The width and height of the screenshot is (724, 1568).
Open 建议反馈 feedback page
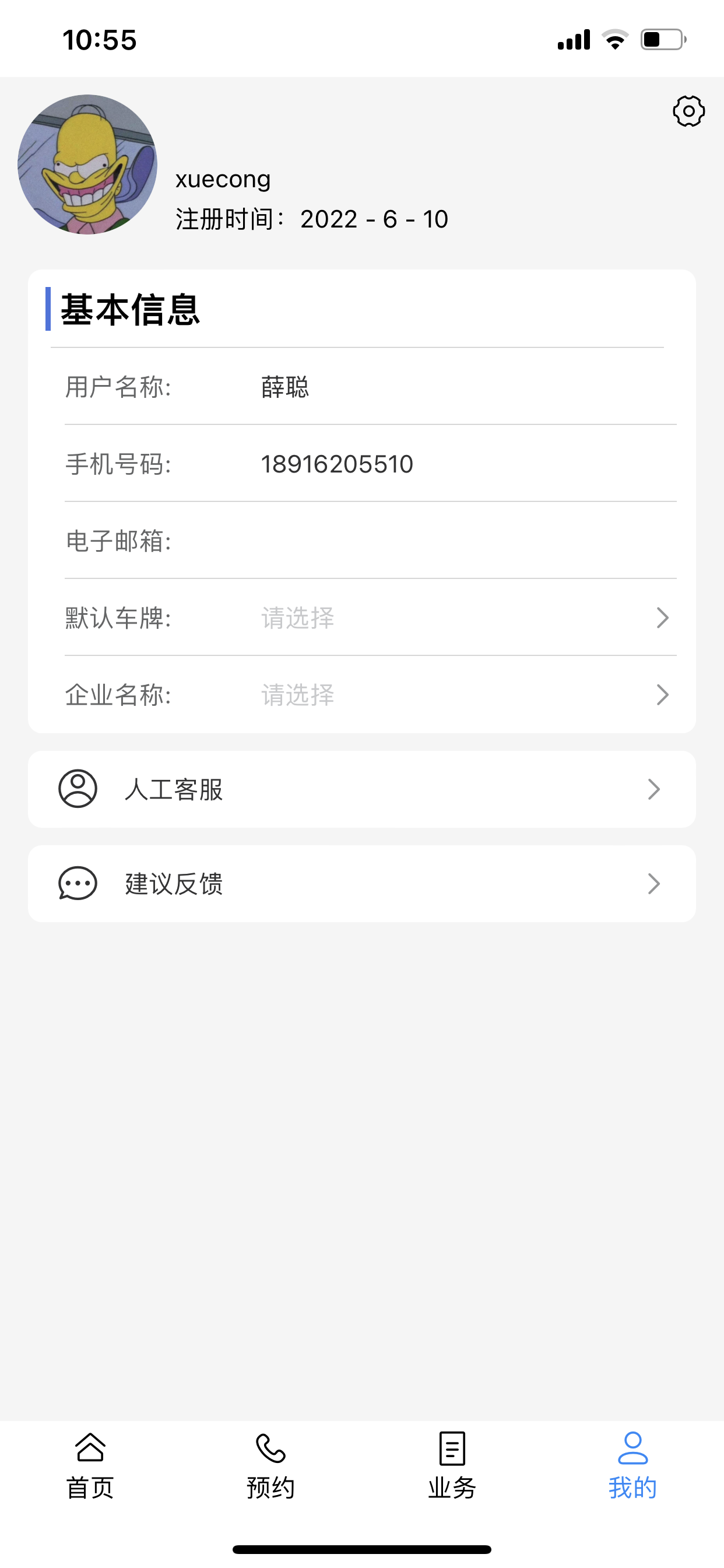[x=361, y=883]
